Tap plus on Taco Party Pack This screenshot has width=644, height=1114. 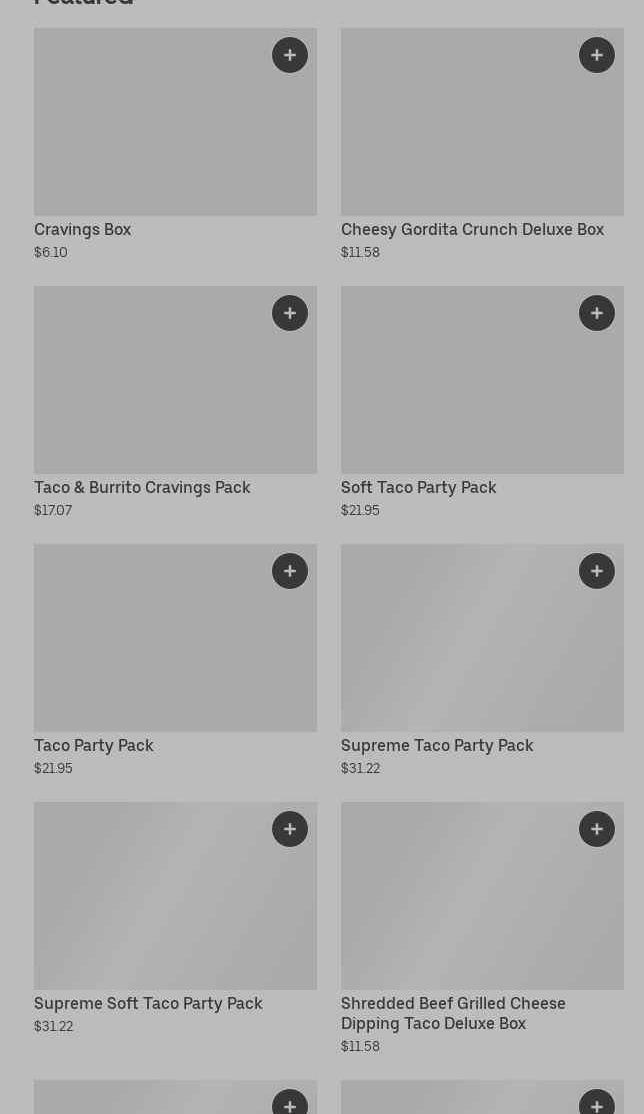[x=290, y=571]
